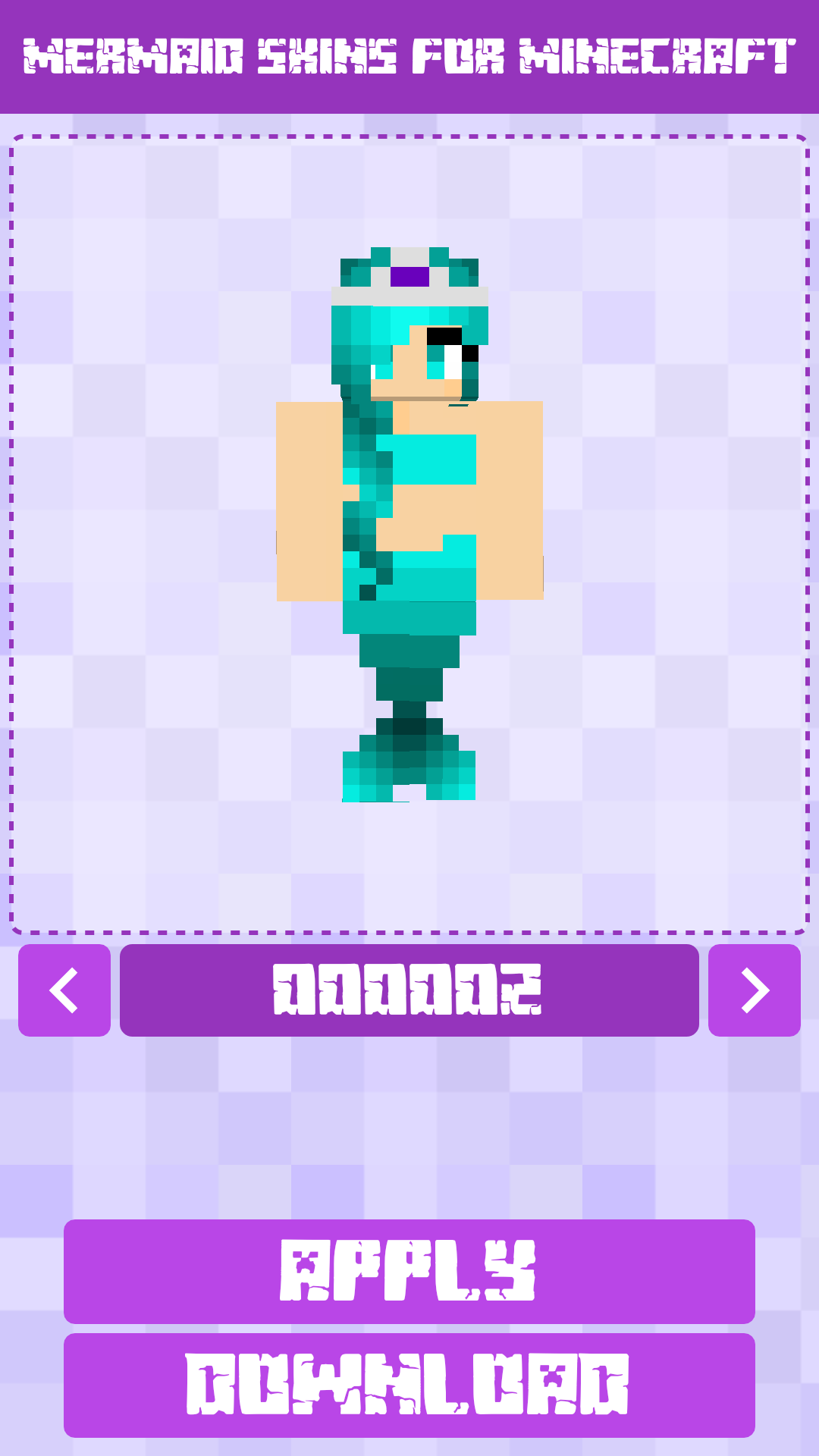Go to the previous skin with the left arrow

pos(64,990)
